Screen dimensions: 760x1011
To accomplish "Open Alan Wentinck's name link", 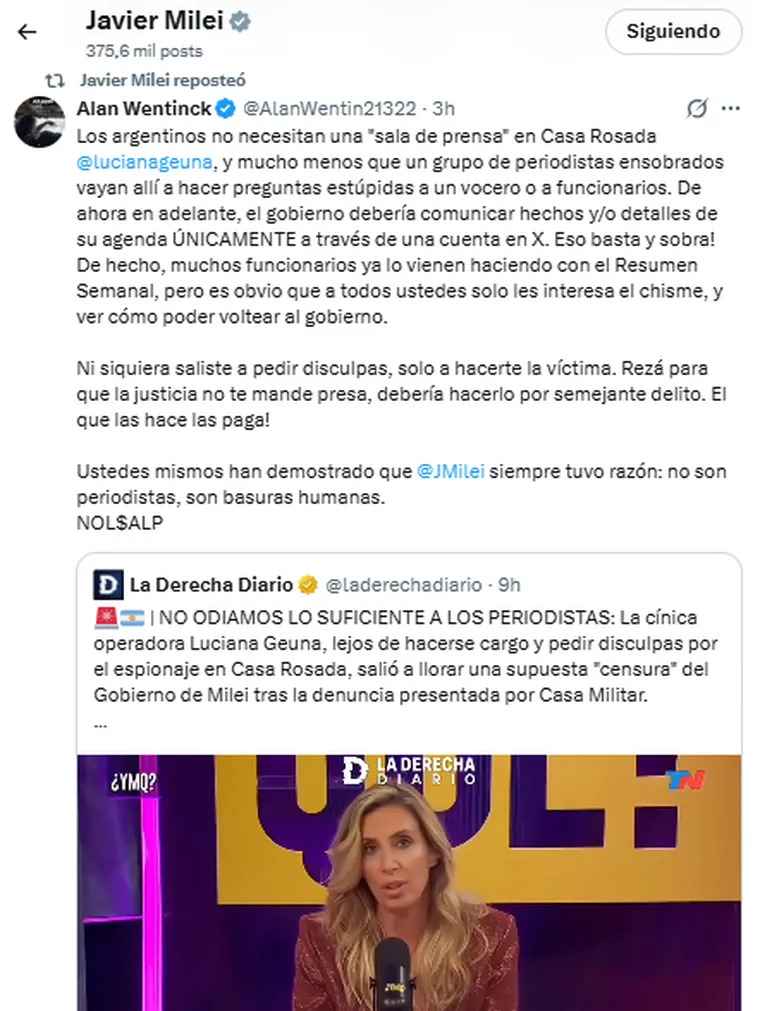I will point(146,108).
